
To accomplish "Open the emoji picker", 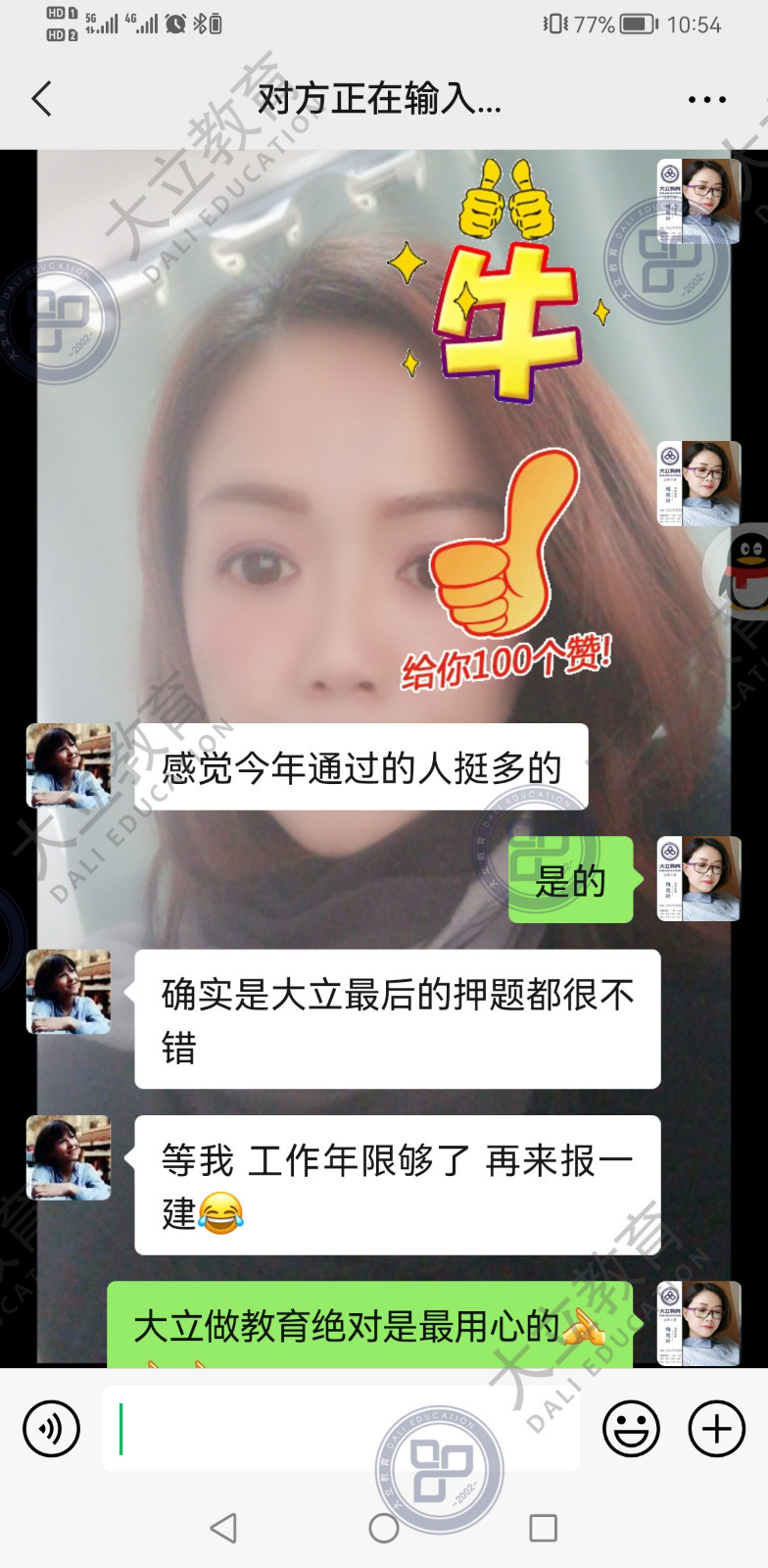I will click(x=631, y=1429).
